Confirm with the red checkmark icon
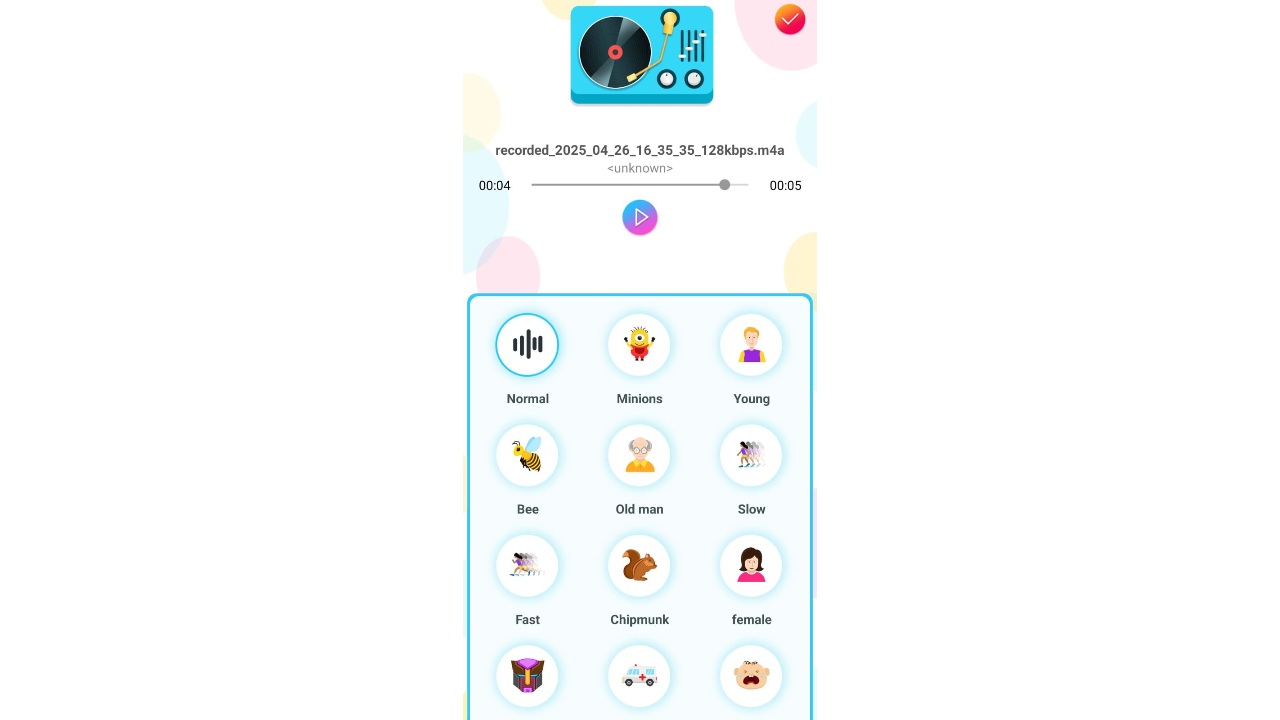Viewport: 1280px width, 720px height. click(x=790, y=19)
